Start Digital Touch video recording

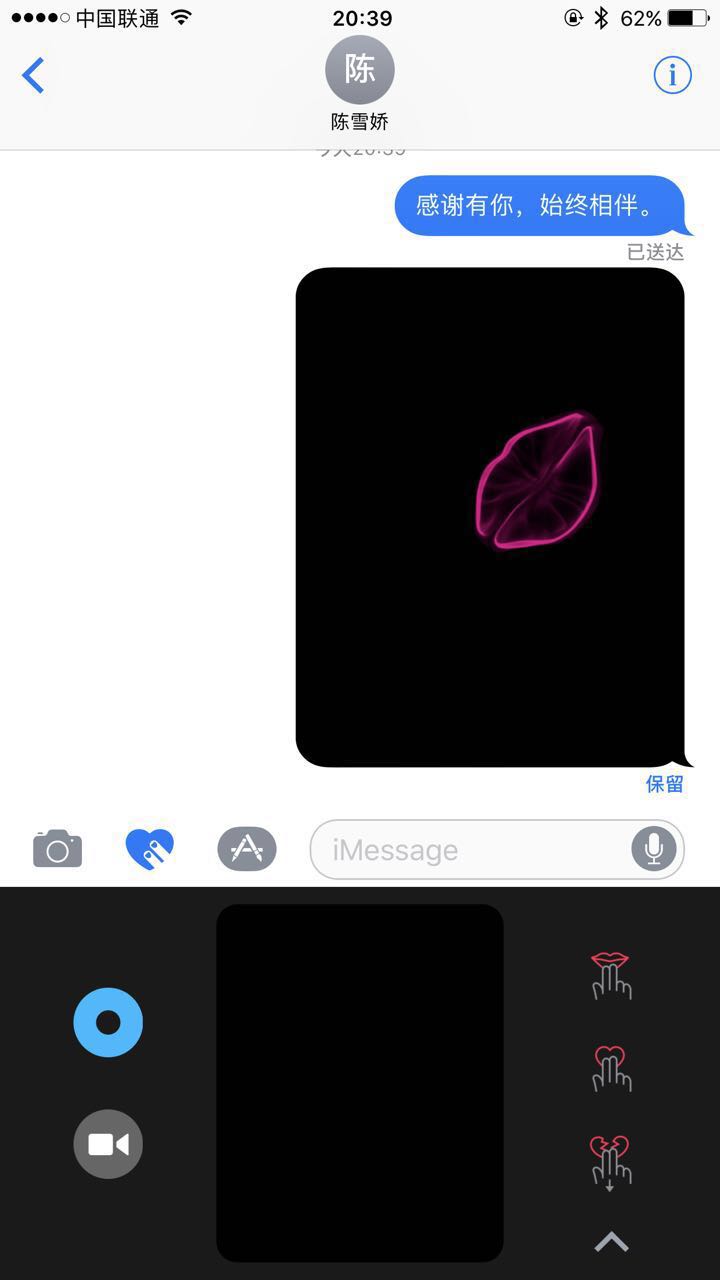(x=108, y=1144)
